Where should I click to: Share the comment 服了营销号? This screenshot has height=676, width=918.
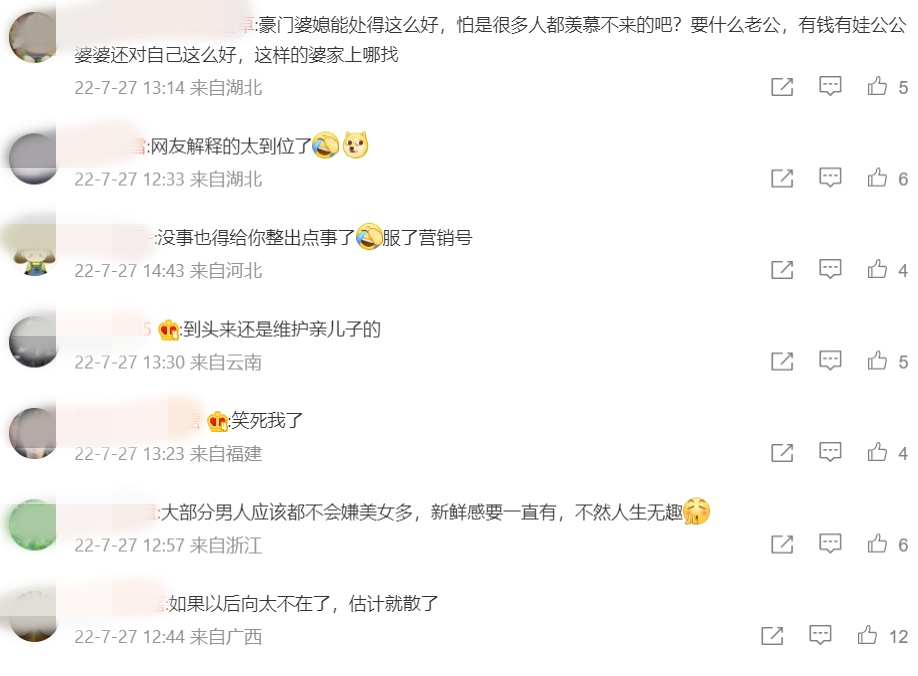pos(782,270)
